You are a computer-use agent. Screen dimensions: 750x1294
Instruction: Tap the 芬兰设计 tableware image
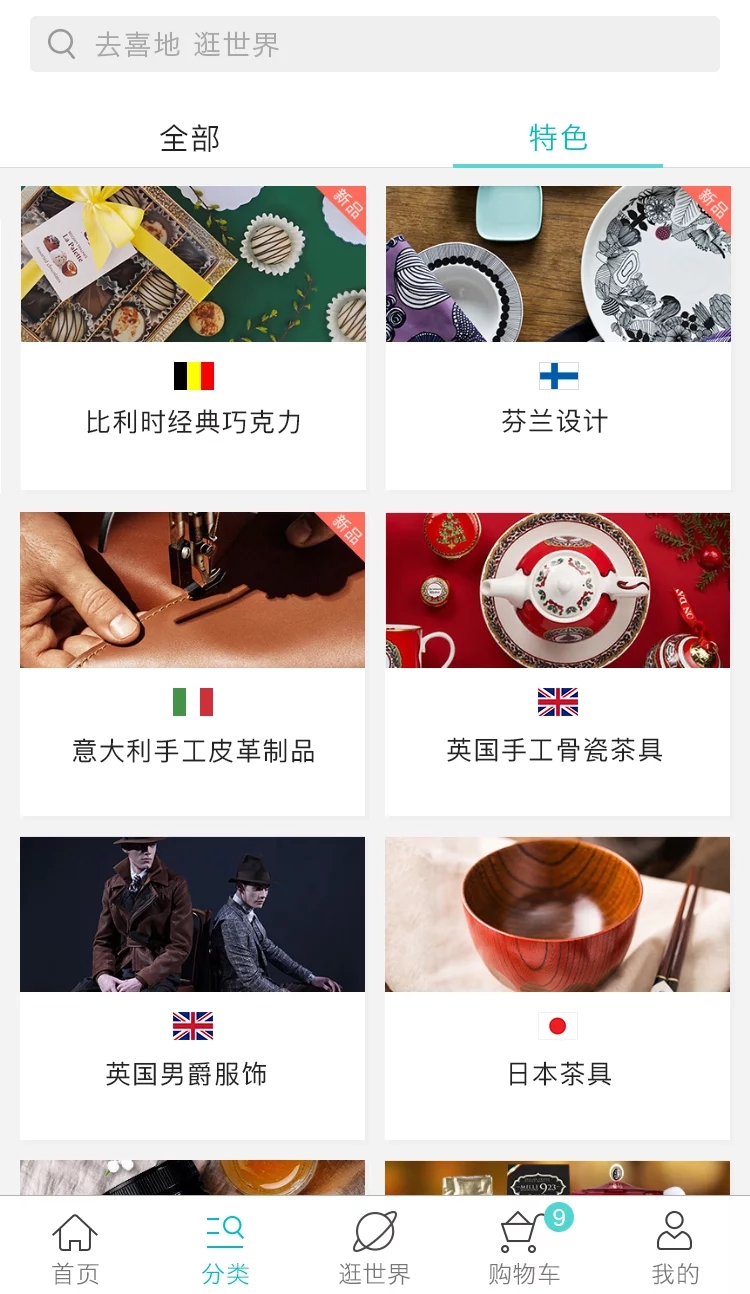coord(557,264)
